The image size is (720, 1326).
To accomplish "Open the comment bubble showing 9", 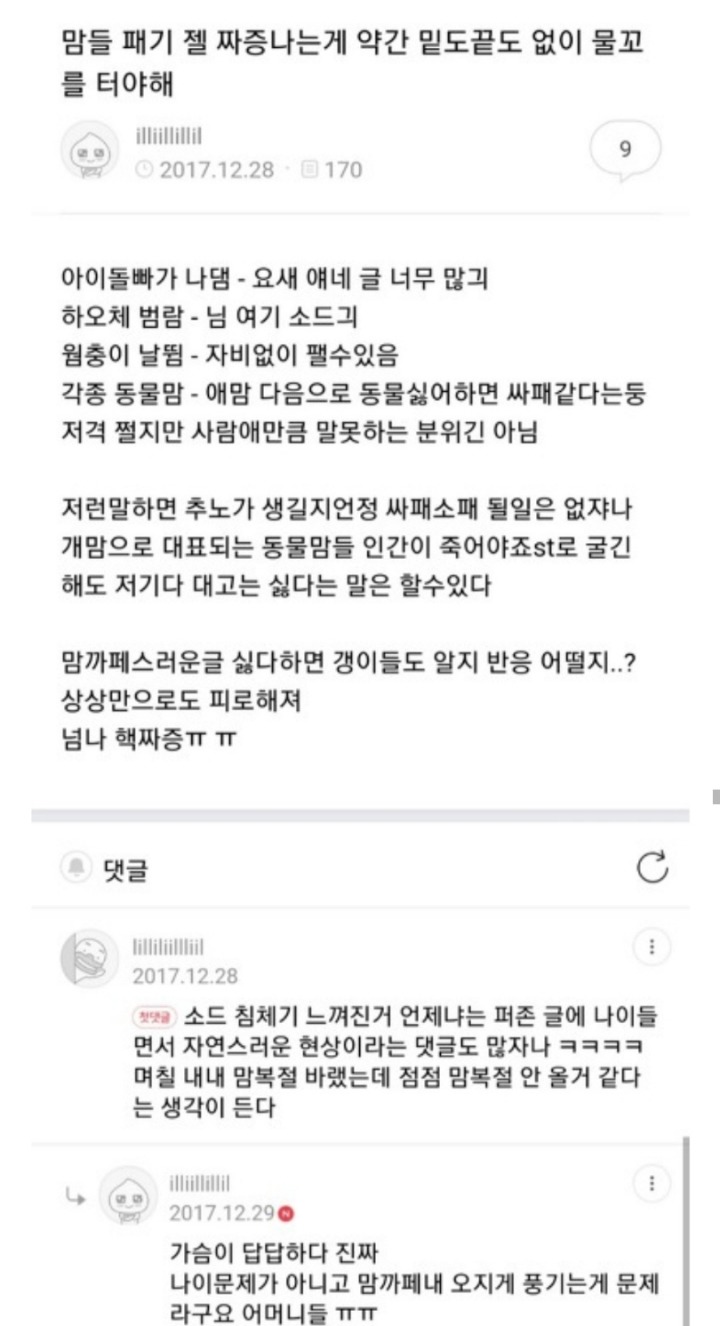I will click(x=626, y=151).
